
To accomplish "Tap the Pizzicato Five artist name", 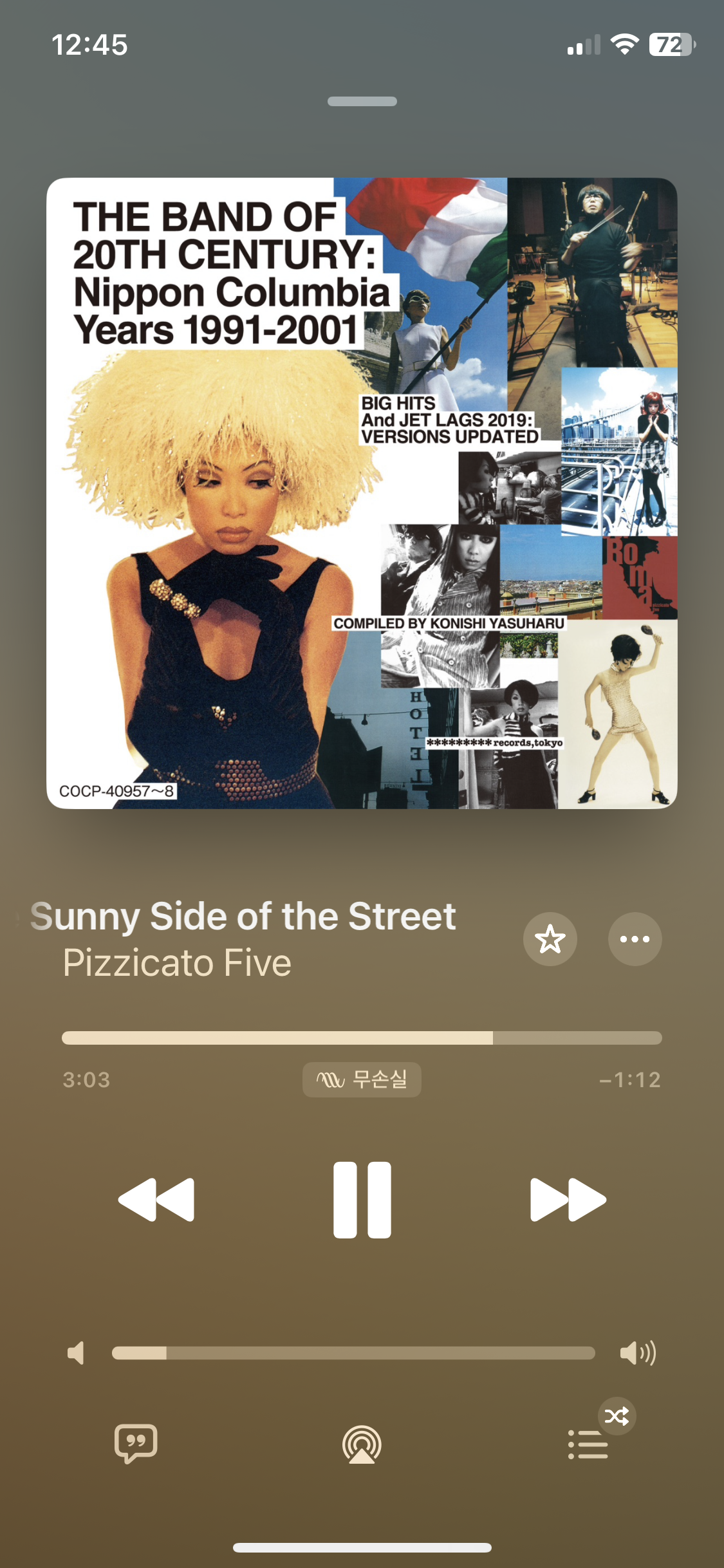I will (x=177, y=963).
